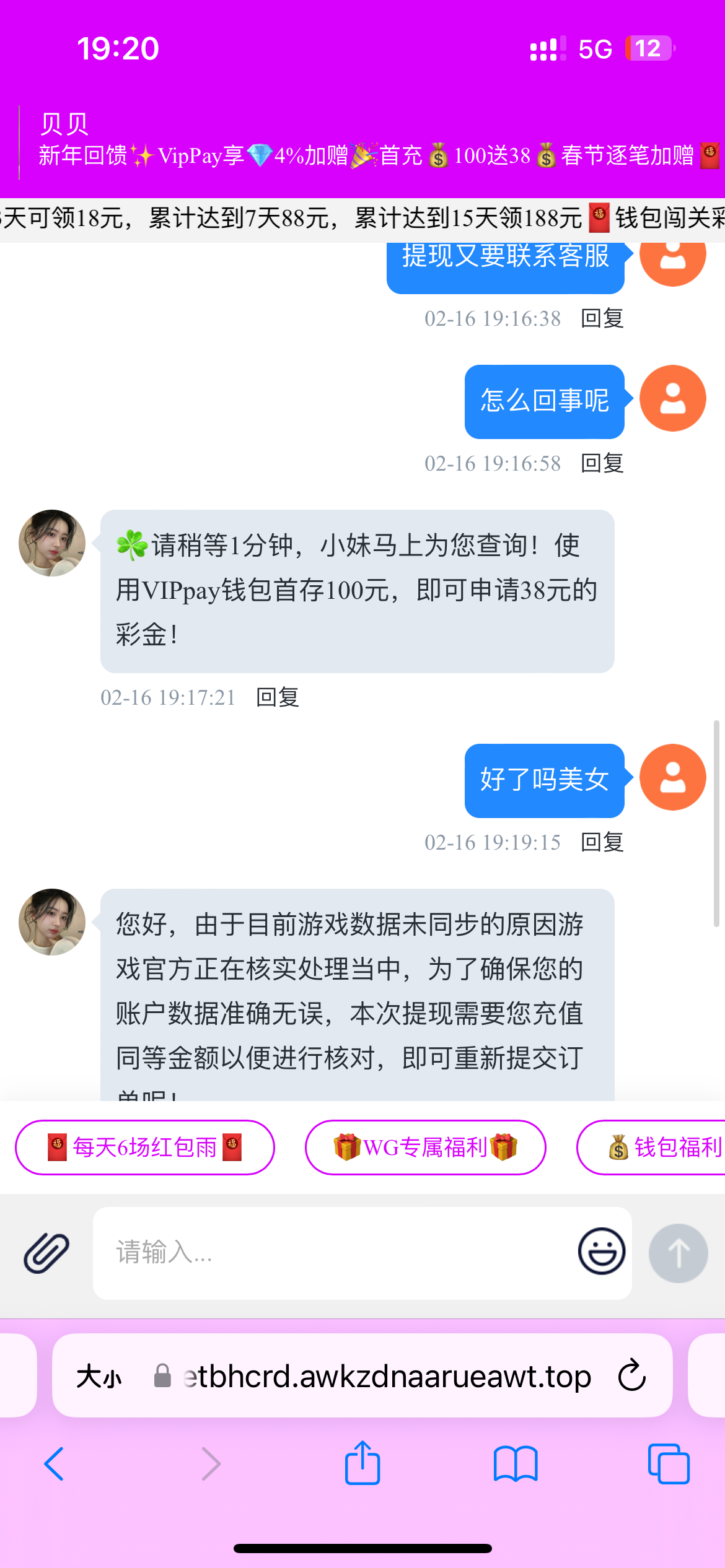Screen dimensions: 725x1568
Task: Open the Safari share sheet
Action: [362, 1463]
